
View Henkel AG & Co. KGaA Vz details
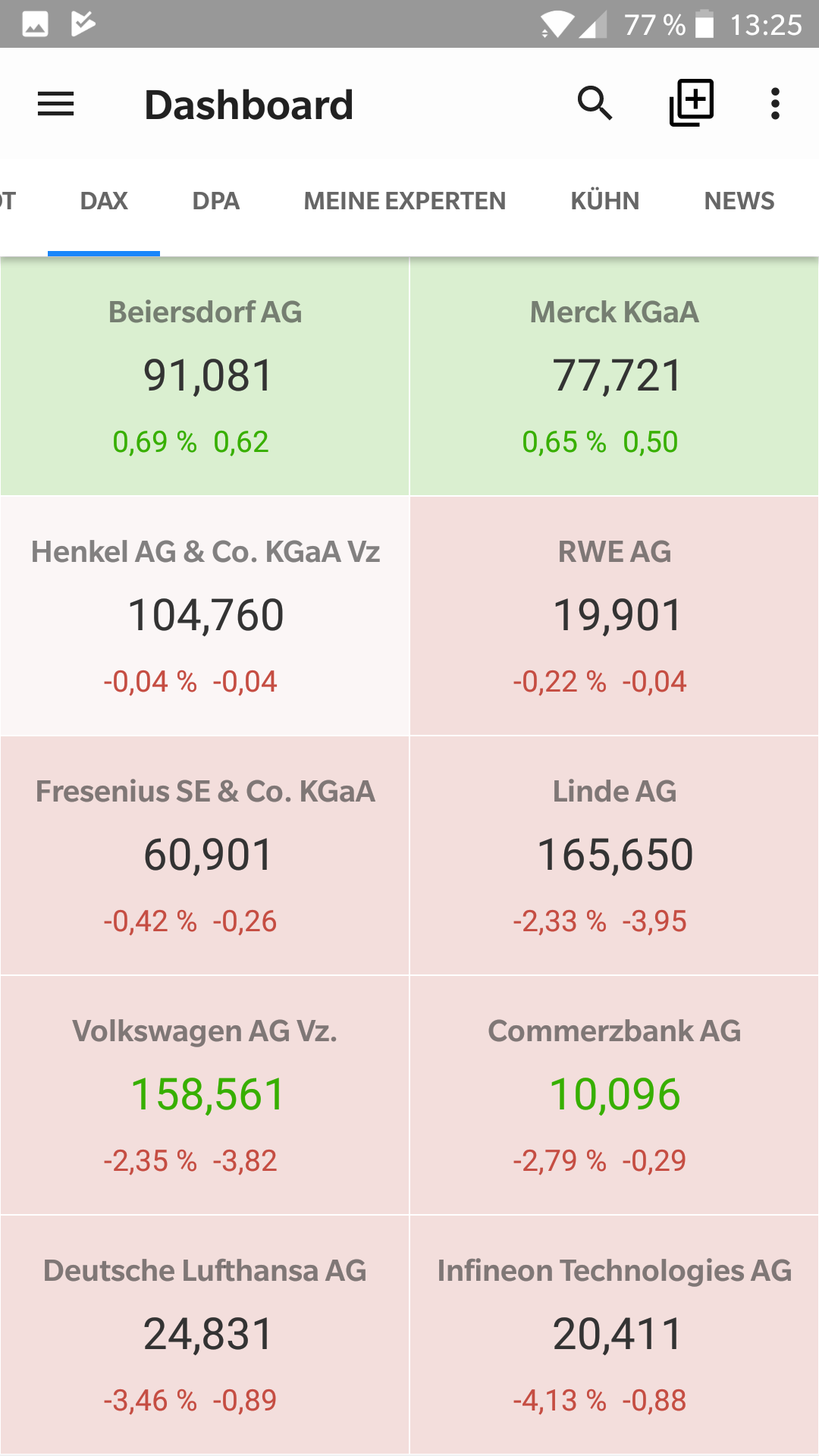point(205,616)
